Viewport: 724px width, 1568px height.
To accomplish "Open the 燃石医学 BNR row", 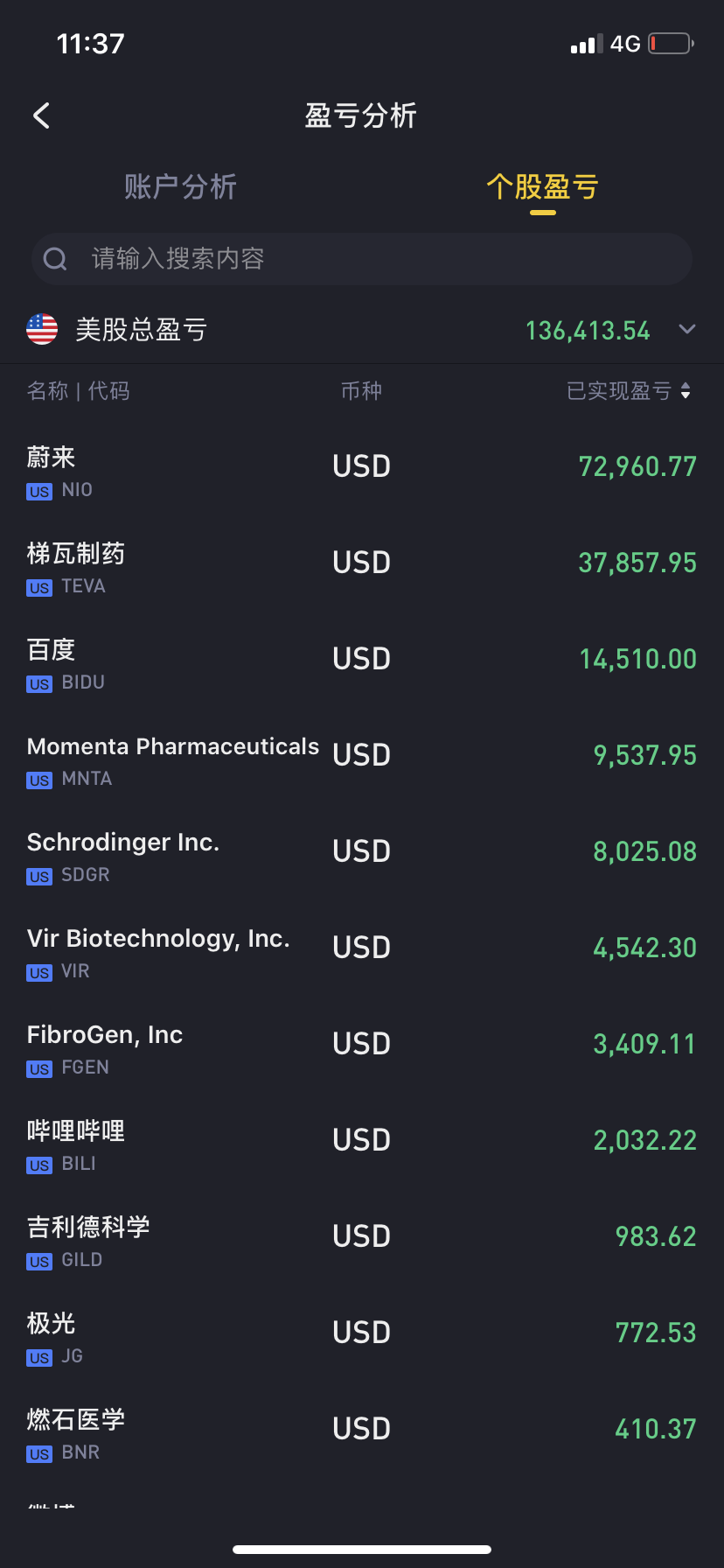I will tap(362, 1429).
